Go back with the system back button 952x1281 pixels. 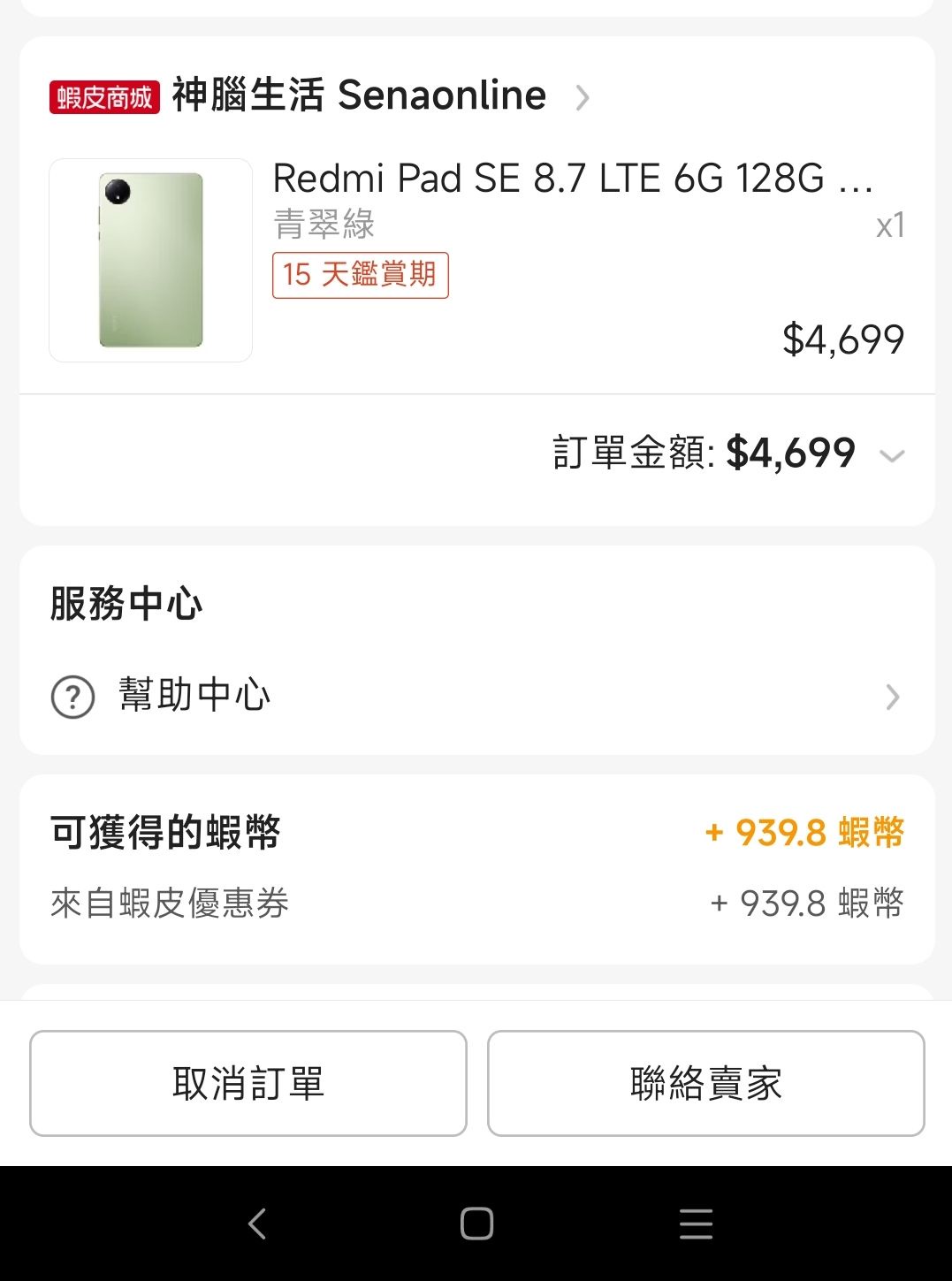(x=257, y=1224)
